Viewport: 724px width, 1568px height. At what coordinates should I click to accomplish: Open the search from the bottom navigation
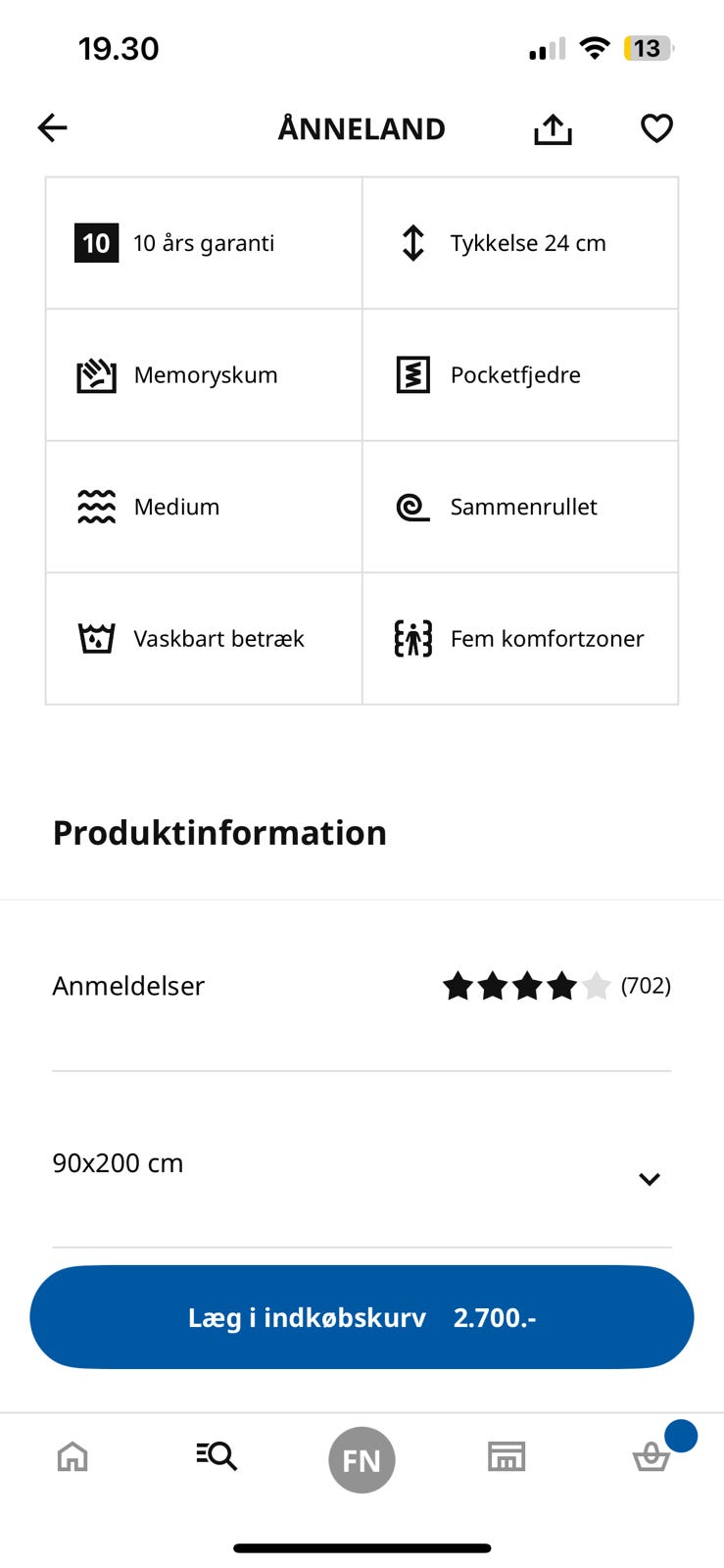click(x=217, y=1457)
